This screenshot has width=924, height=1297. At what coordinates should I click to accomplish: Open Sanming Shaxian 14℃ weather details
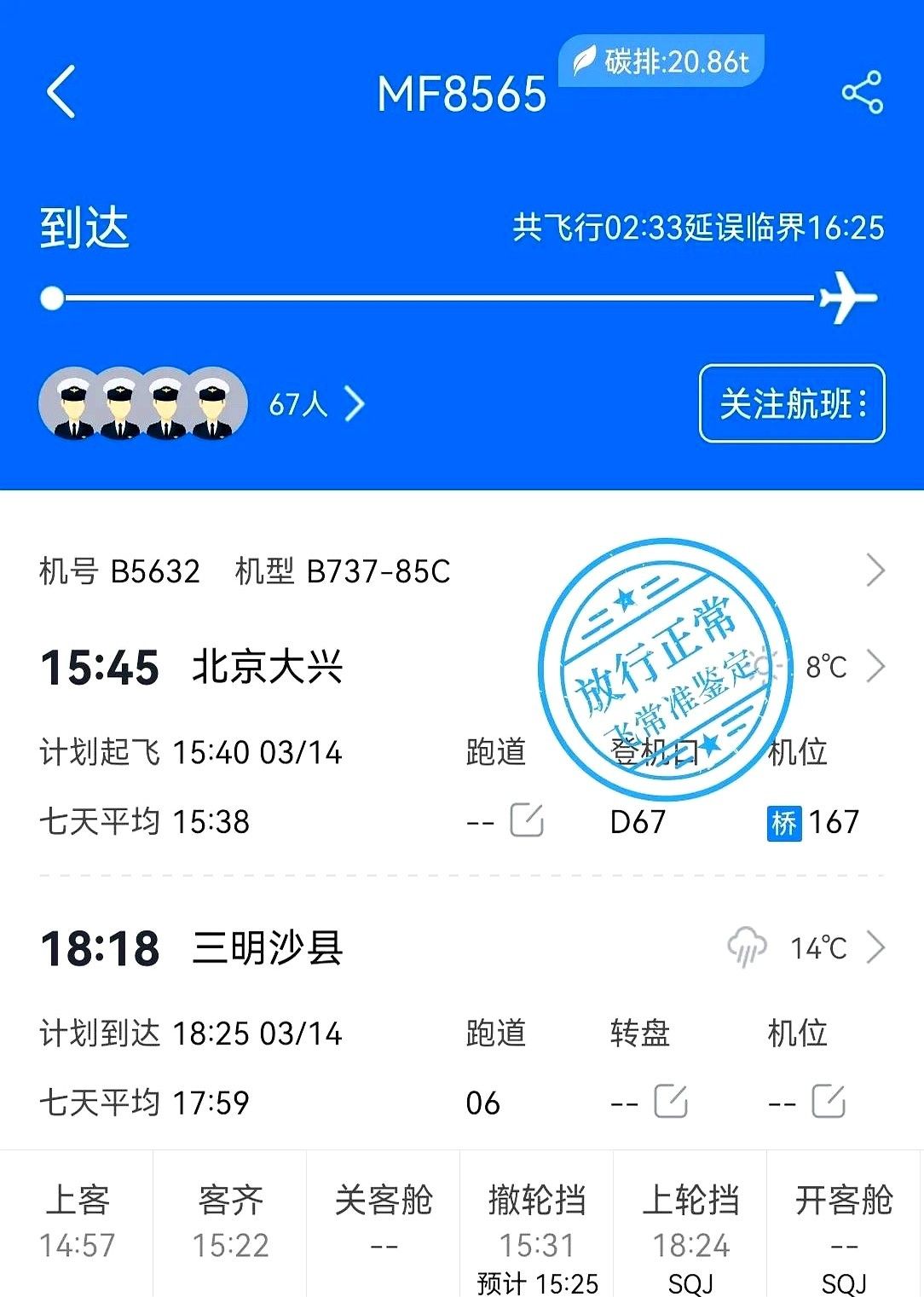click(875, 947)
